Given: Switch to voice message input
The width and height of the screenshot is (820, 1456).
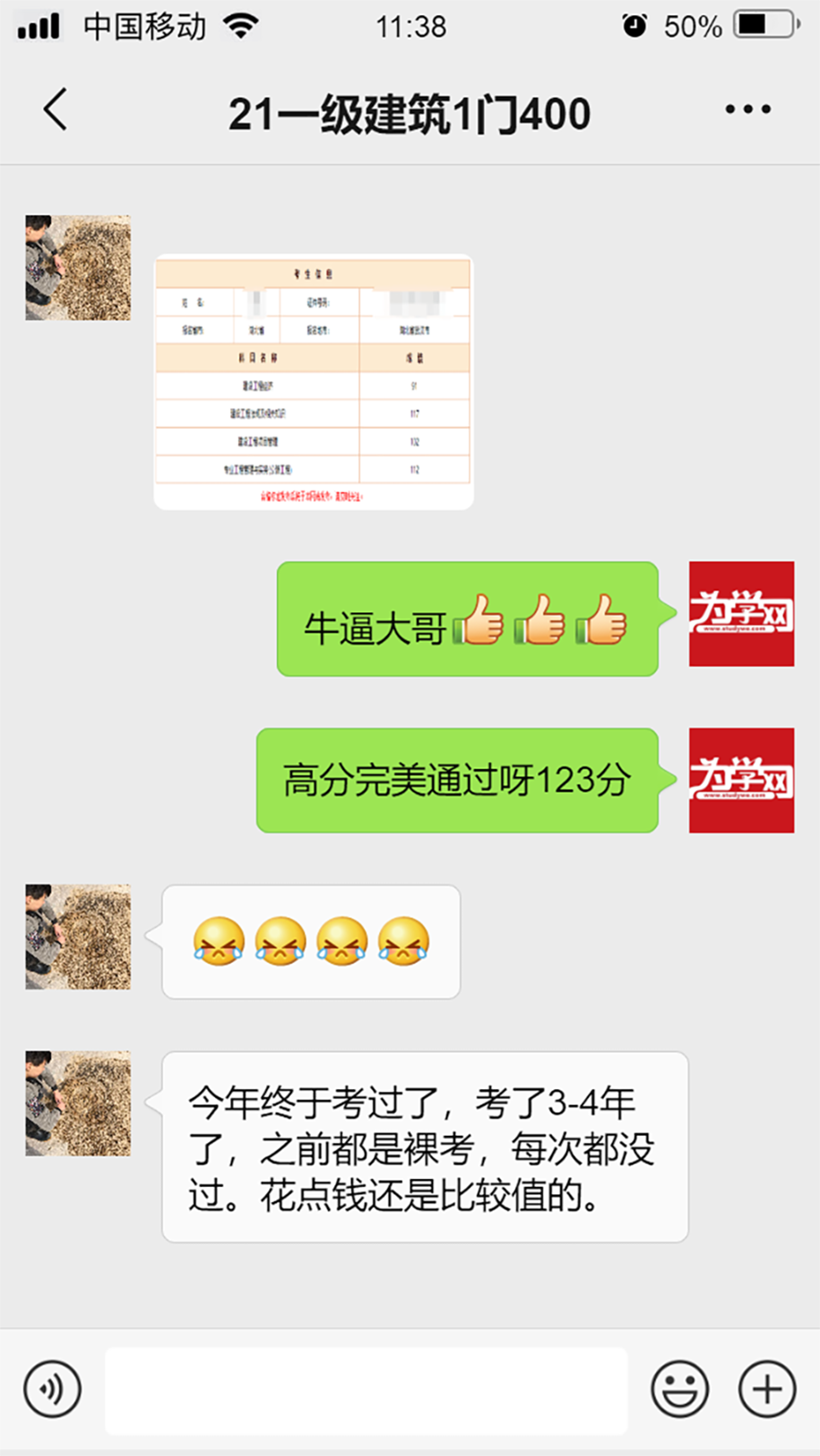Looking at the screenshot, I should point(52,1389).
